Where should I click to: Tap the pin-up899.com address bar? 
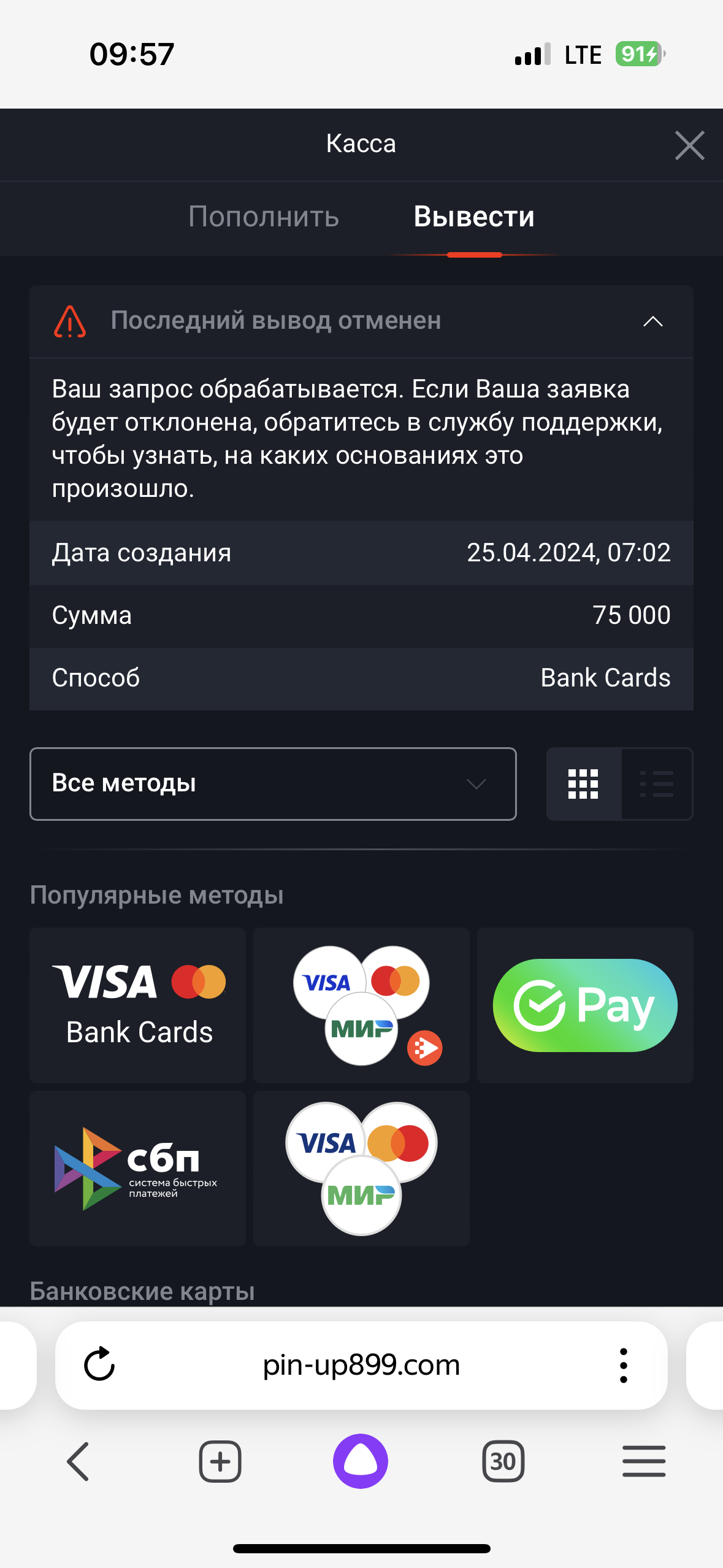361,1366
